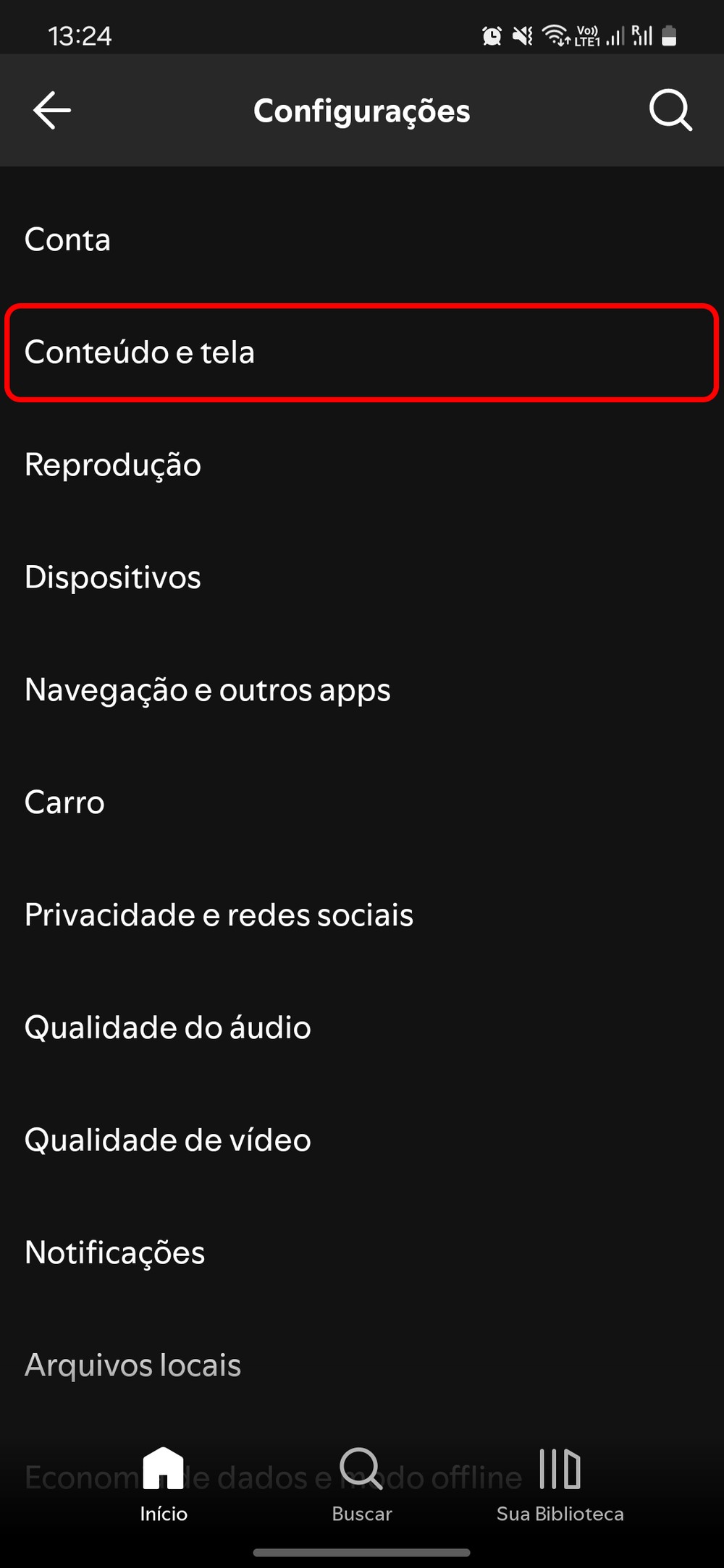Go back from Configurações
Image resolution: width=724 pixels, height=1568 pixels.
point(52,111)
